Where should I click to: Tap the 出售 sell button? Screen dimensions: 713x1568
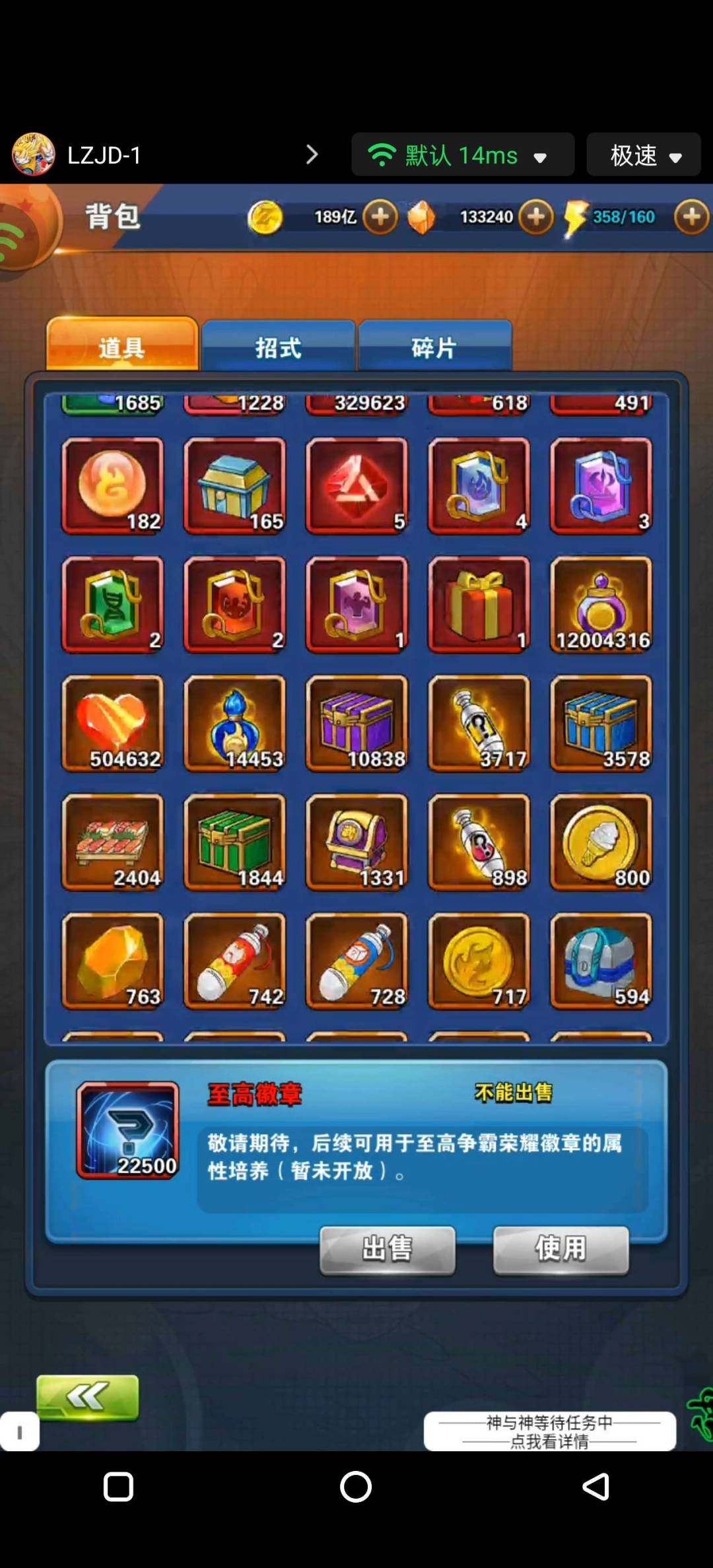click(388, 1249)
